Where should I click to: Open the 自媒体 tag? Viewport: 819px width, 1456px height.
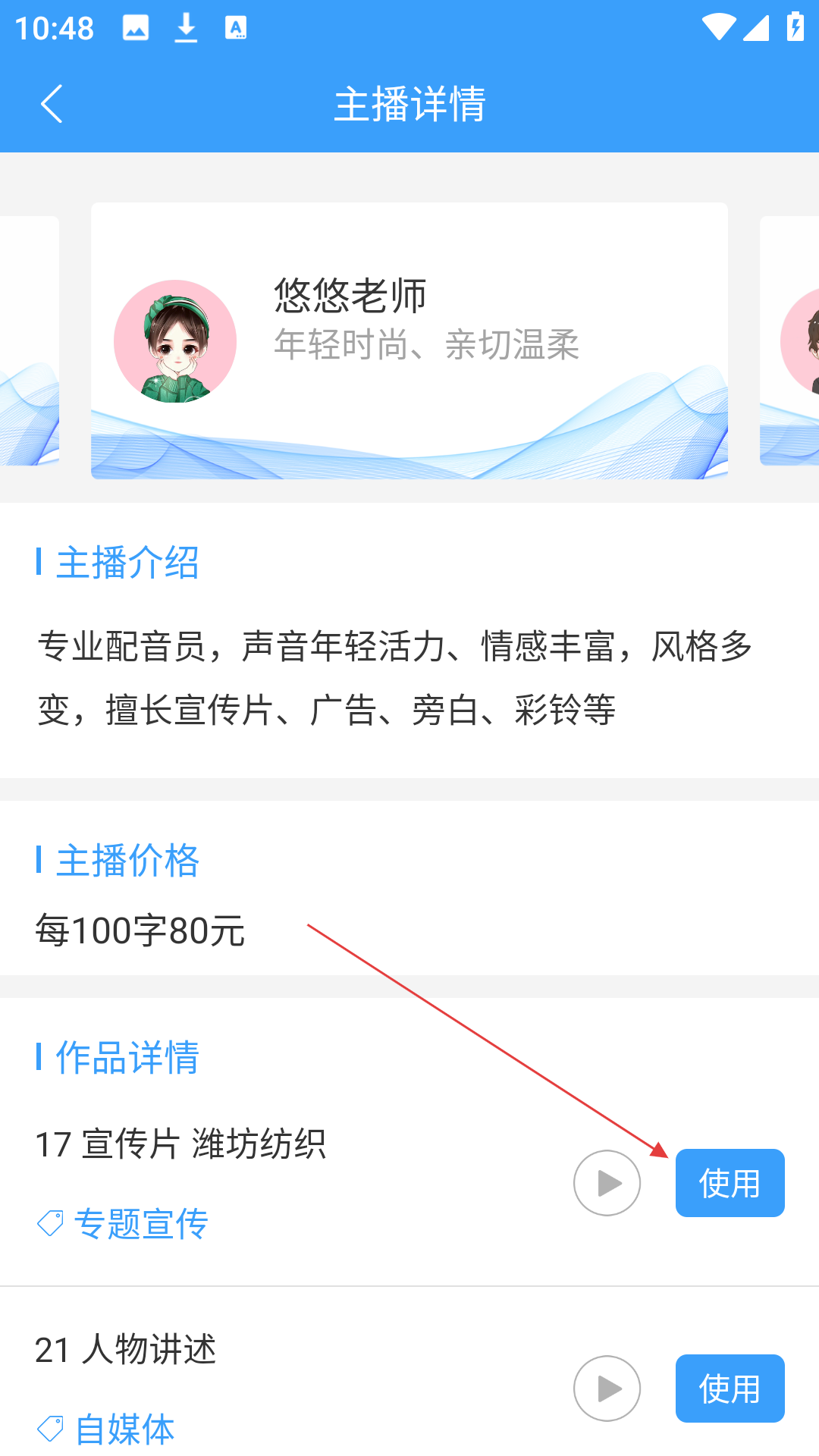pos(106,1429)
